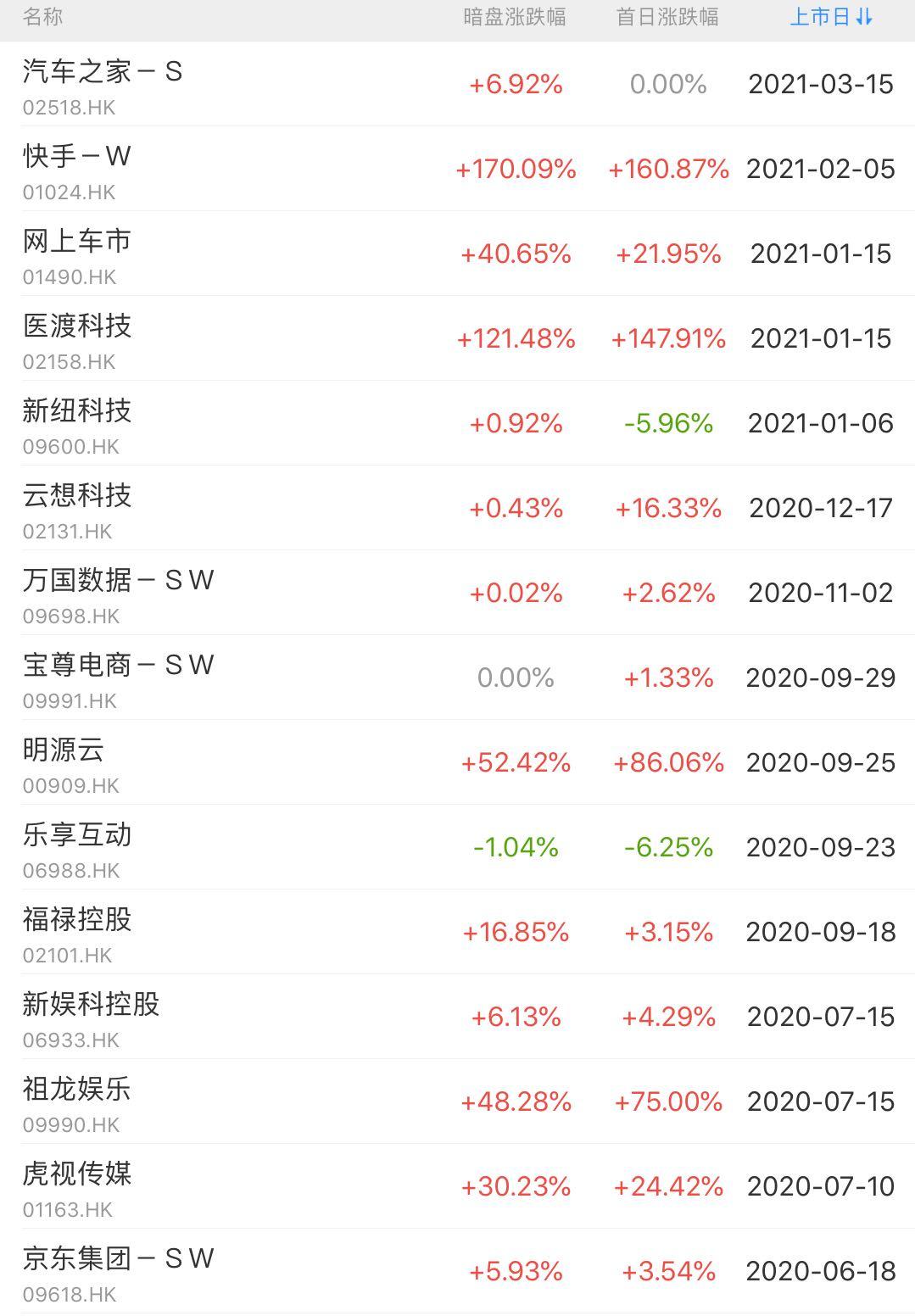Select the 网上车市 stock entry
The height and width of the screenshot is (1316, 915).
click(75, 241)
